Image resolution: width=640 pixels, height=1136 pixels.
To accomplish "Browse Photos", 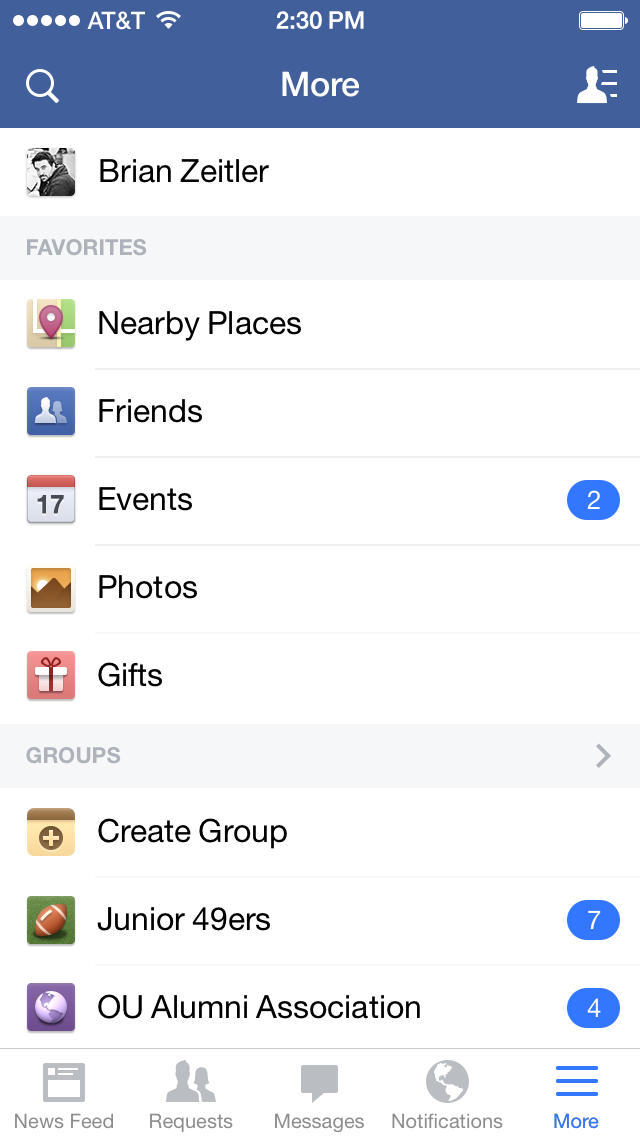I will click(147, 588).
